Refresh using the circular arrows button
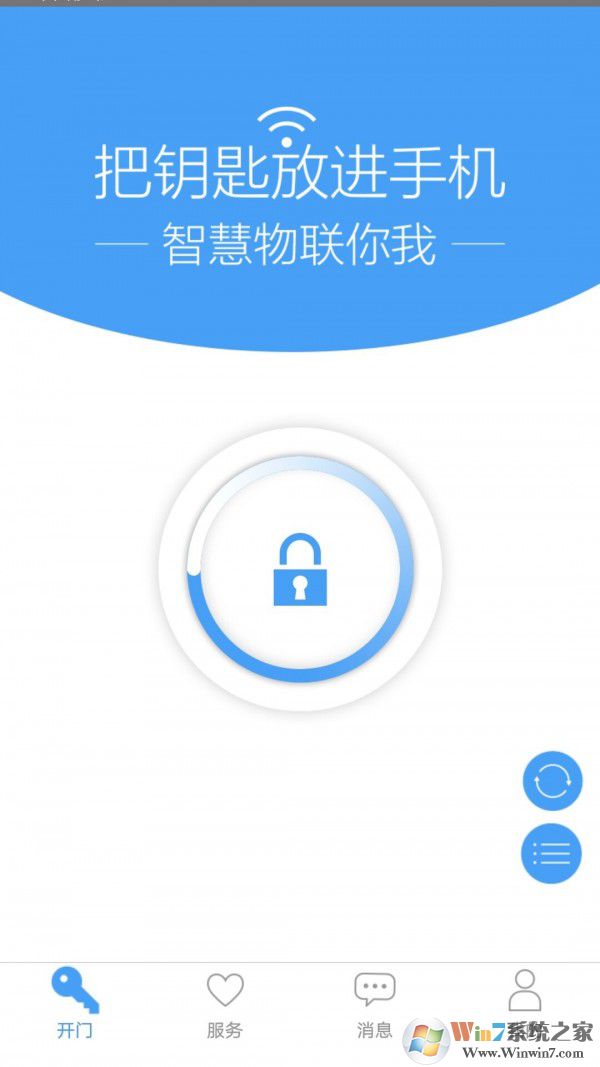The image size is (600, 1067). click(x=552, y=781)
